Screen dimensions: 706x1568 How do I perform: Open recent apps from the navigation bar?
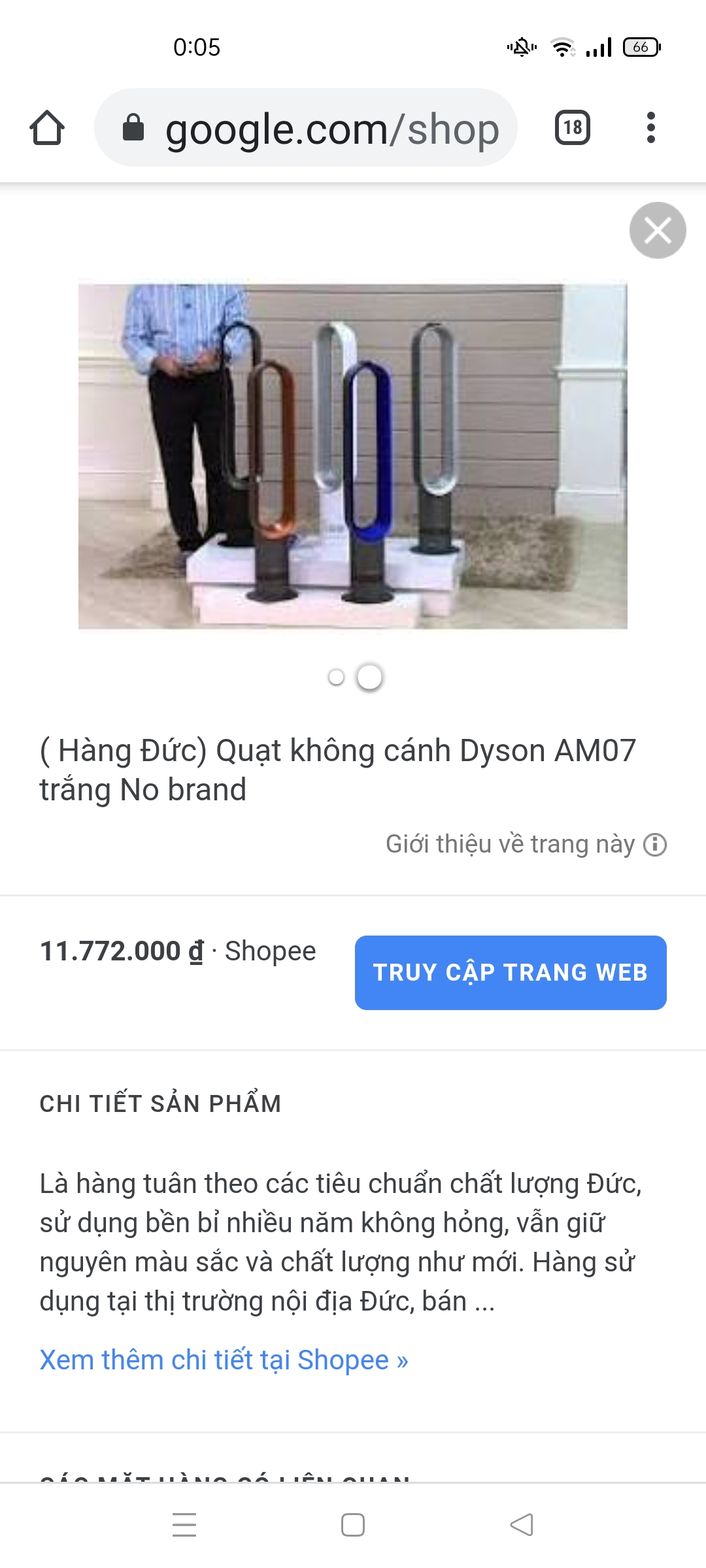point(184,1525)
